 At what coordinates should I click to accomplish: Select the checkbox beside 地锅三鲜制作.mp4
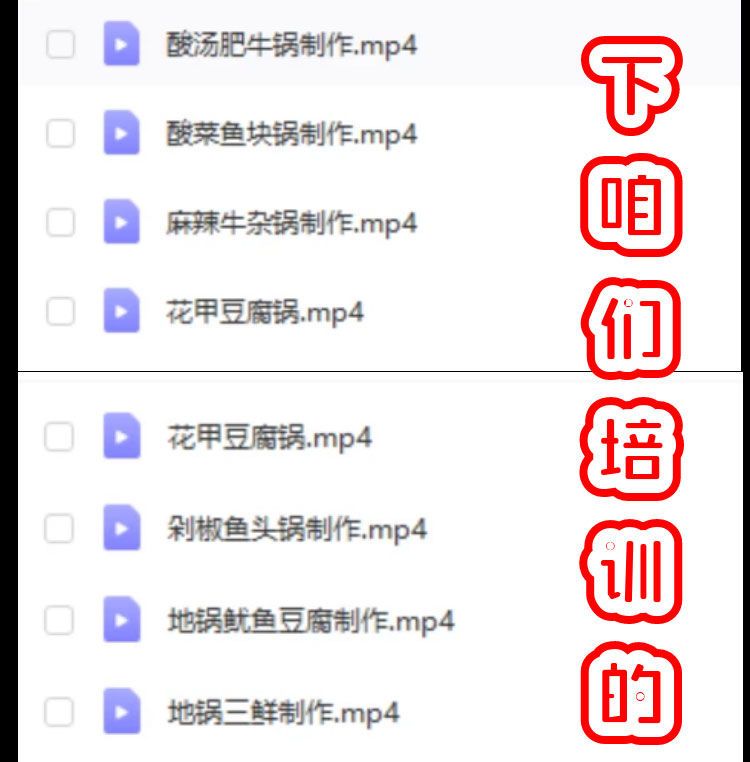60,713
